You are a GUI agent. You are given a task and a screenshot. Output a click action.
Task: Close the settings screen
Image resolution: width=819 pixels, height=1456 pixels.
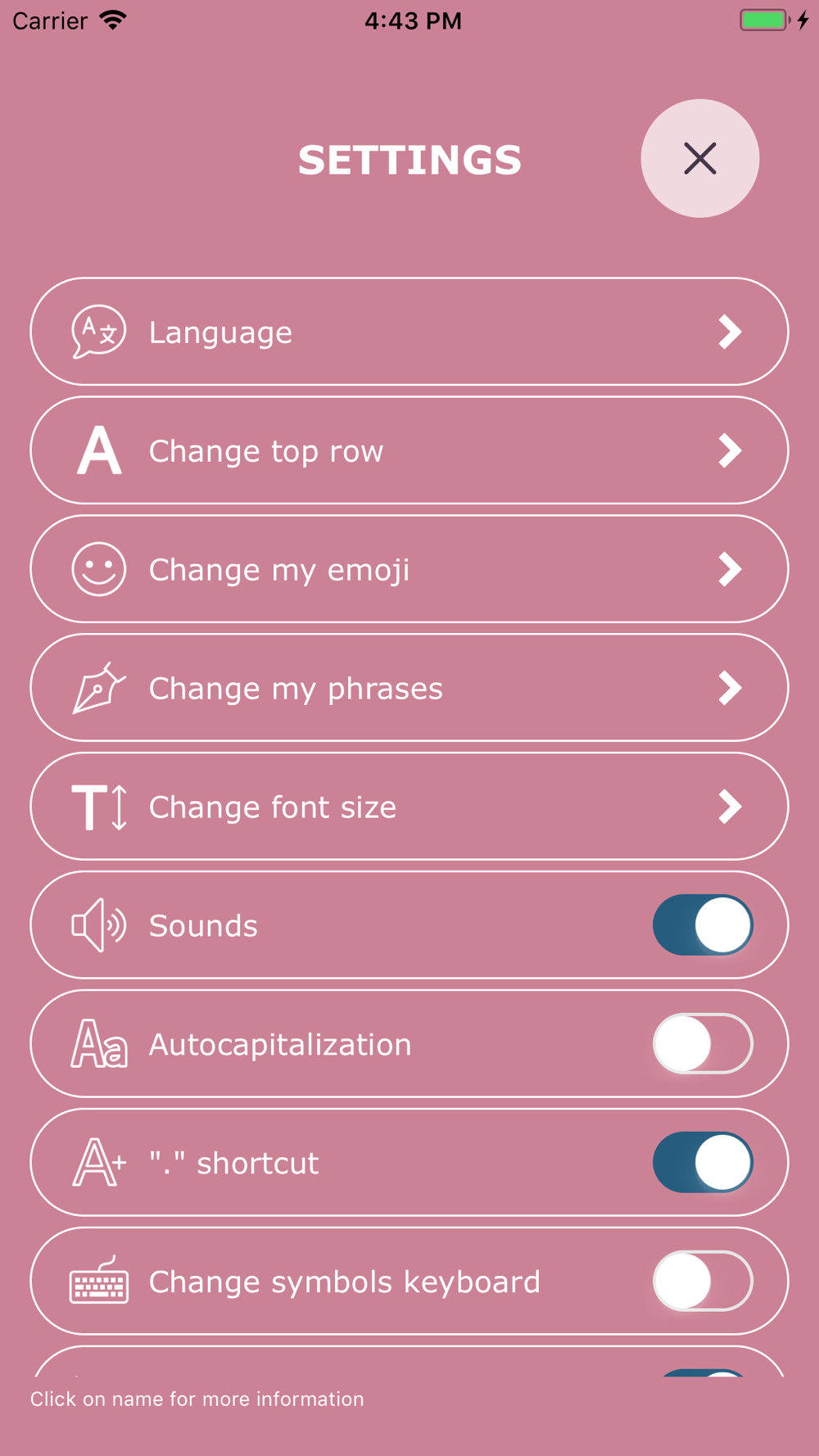pos(699,158)
